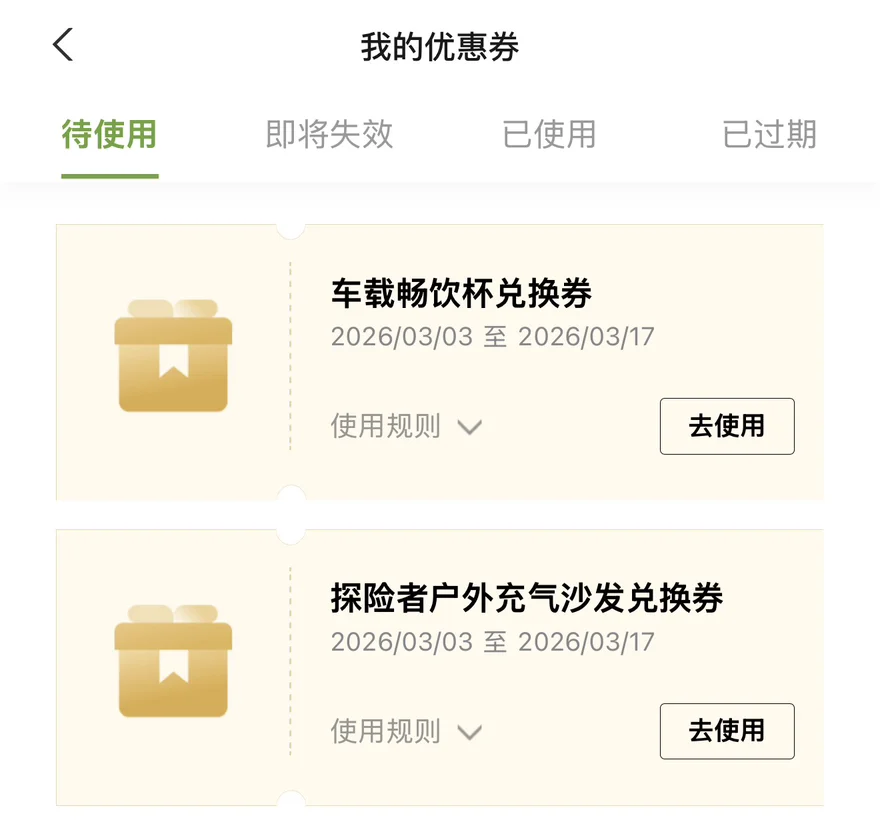Expand 使用规则 for 探险者户外充气沙发兑换券

[x=406, y=732]
